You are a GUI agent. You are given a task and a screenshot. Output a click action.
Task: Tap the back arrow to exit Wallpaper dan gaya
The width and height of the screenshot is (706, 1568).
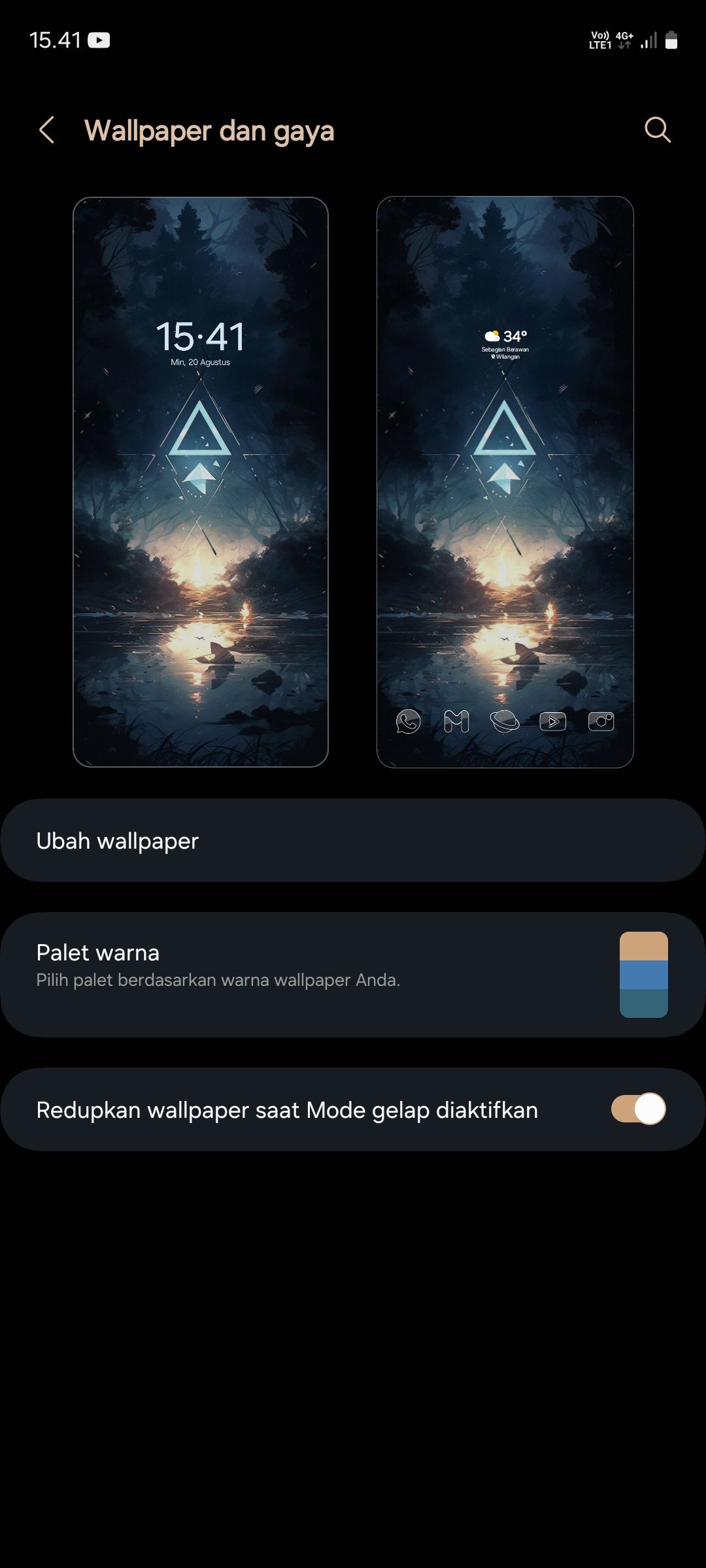46,130
